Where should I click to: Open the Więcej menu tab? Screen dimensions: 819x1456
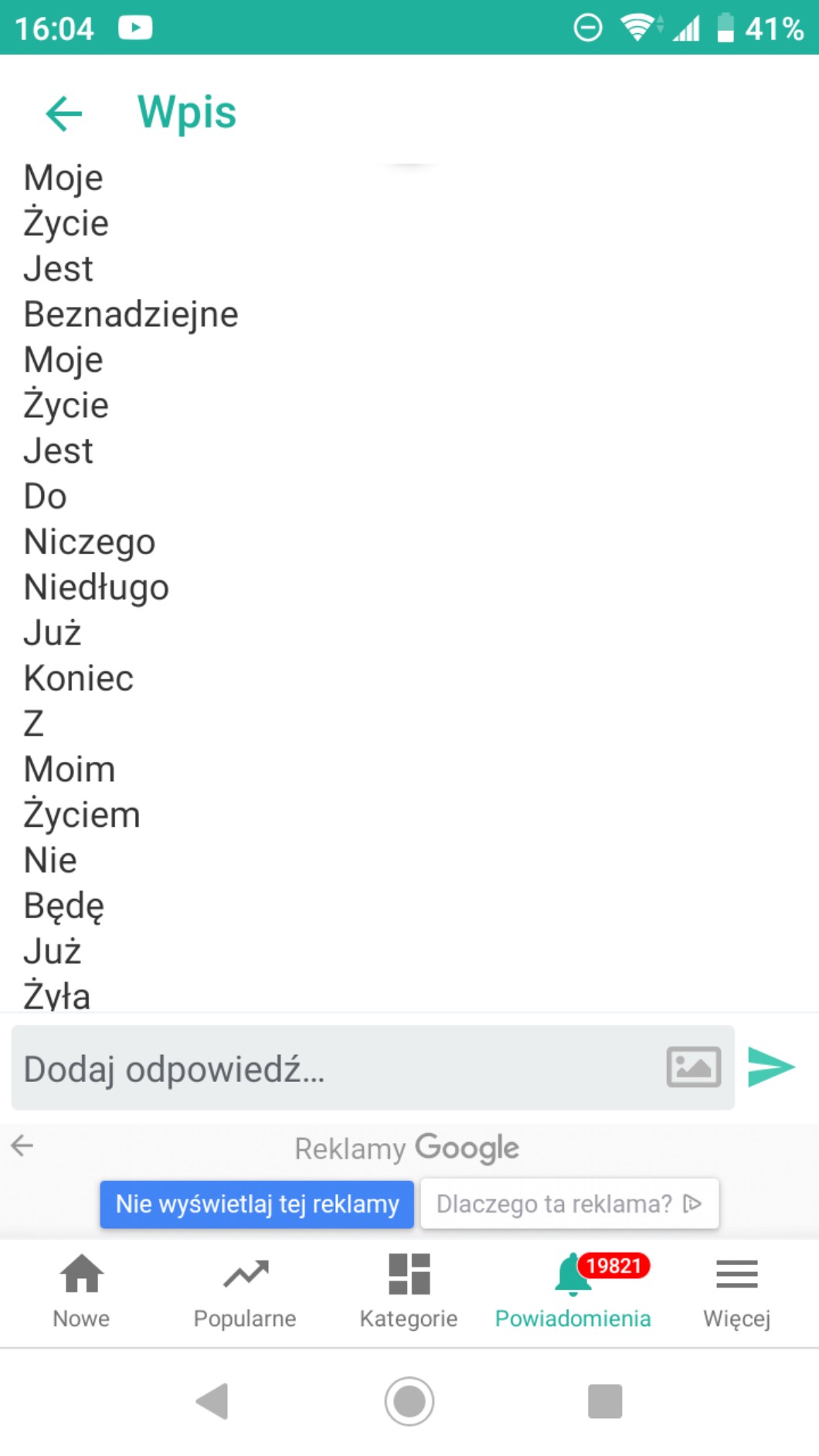[736, 1290]
